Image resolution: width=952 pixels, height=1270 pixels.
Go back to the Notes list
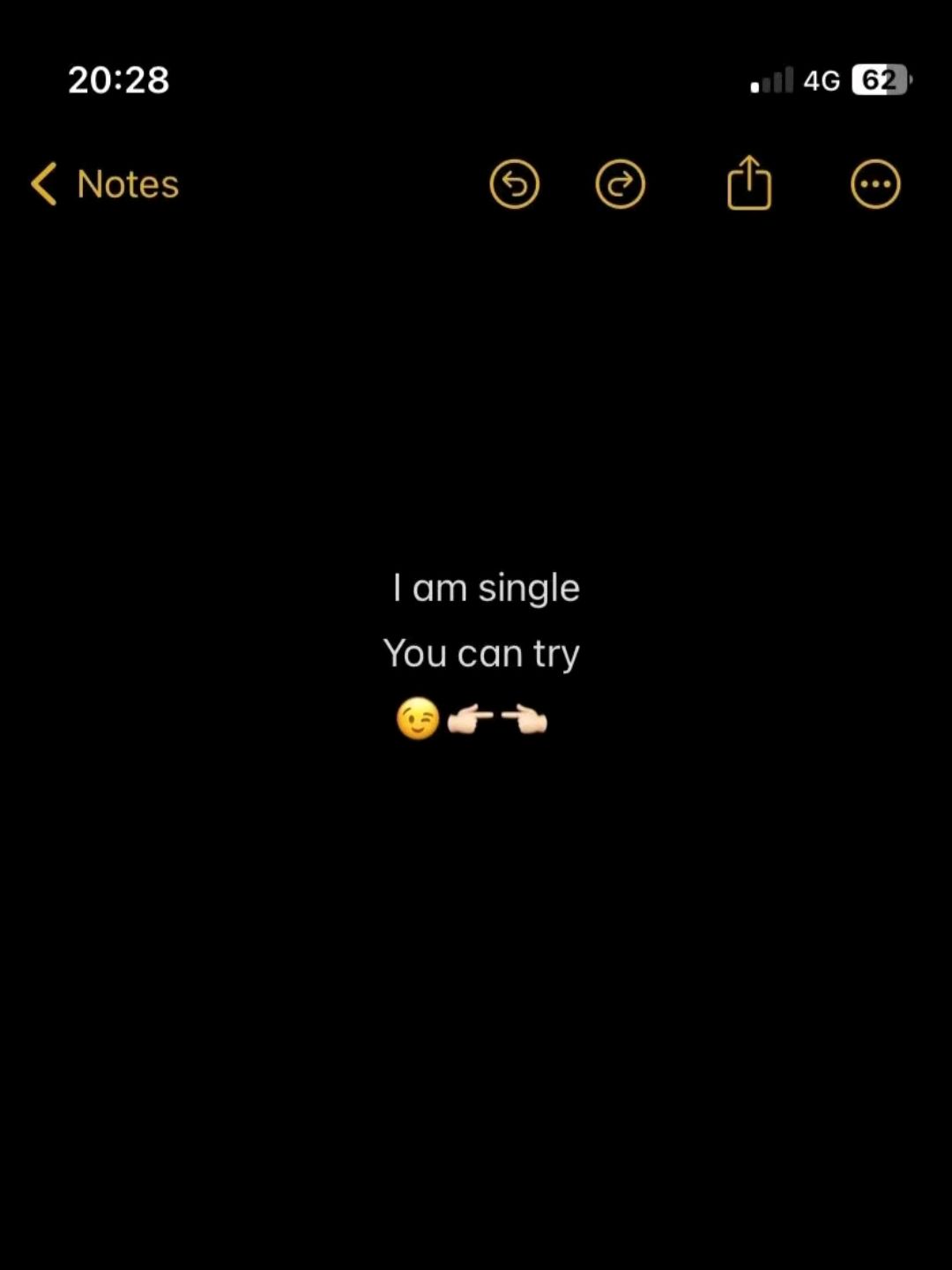pos(105,184)
